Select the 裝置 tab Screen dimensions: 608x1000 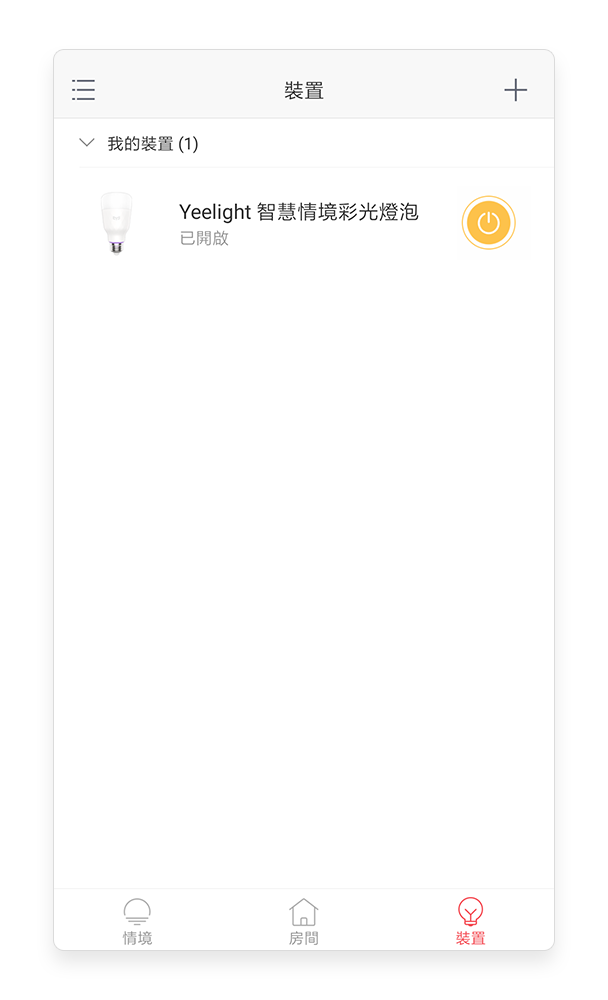point(471,922)
